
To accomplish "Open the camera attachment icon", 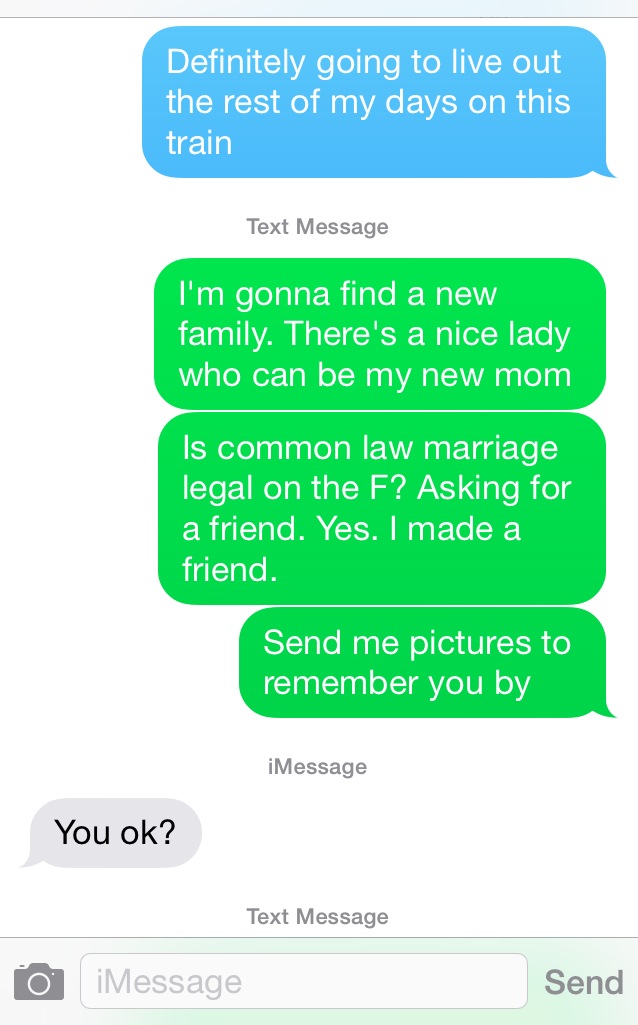I will point(39,981).
